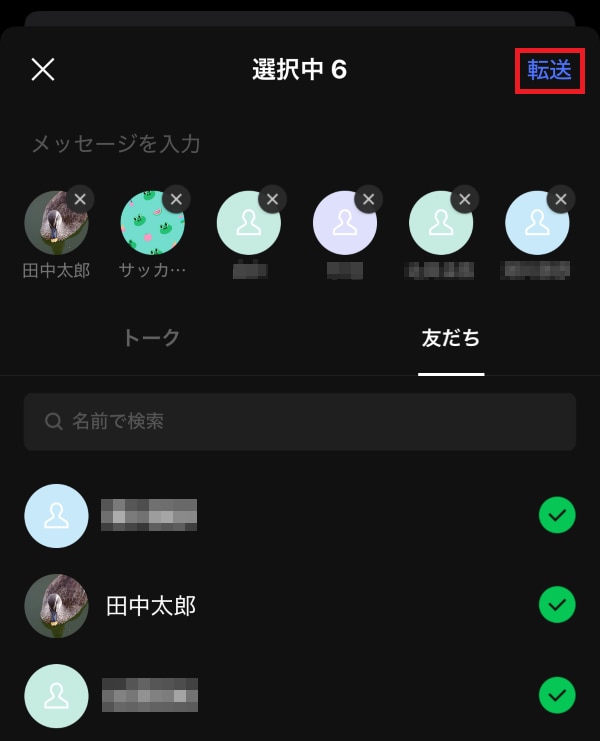Close the forwarding selection screen
The image size is (600, 741).
click(x=43, y=69)
